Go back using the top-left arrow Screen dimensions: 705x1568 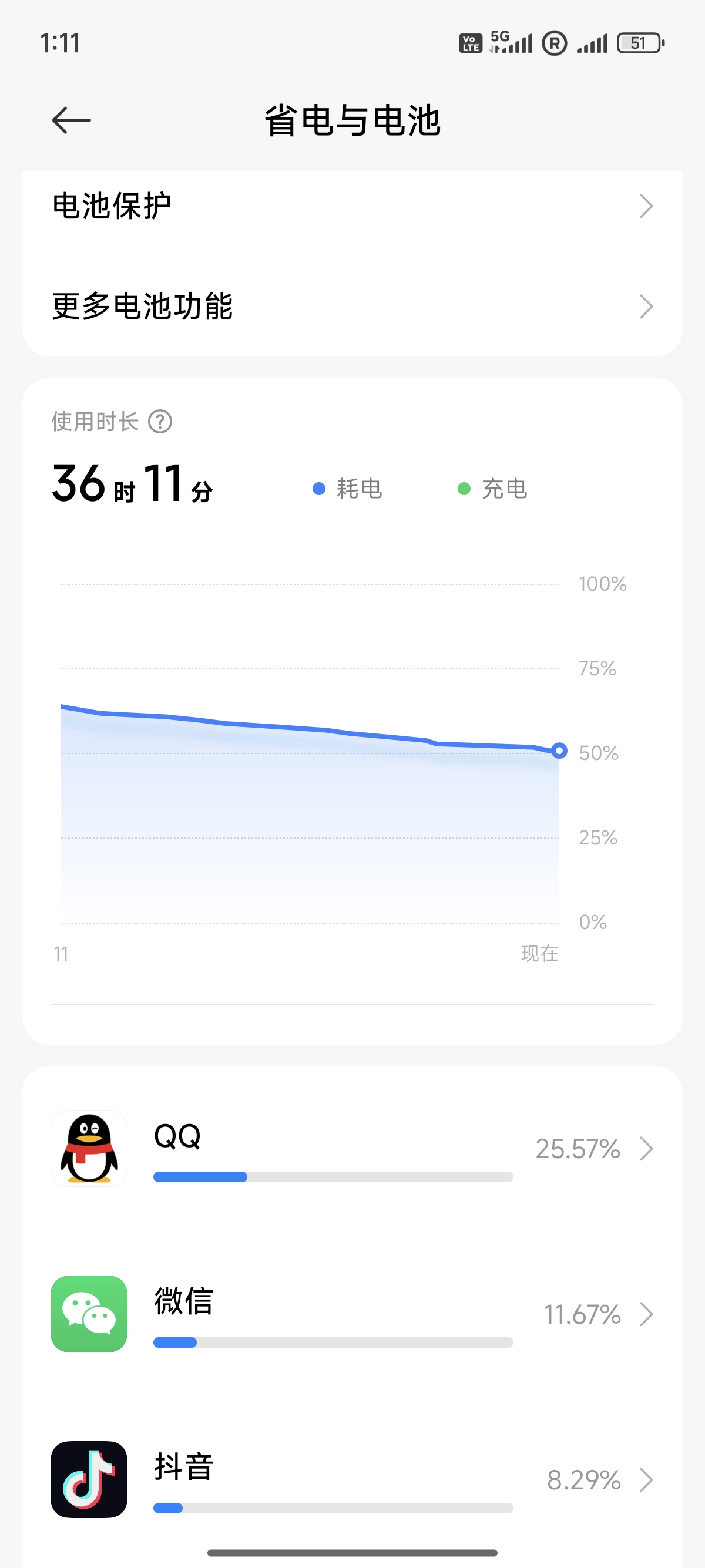[71, 120]
